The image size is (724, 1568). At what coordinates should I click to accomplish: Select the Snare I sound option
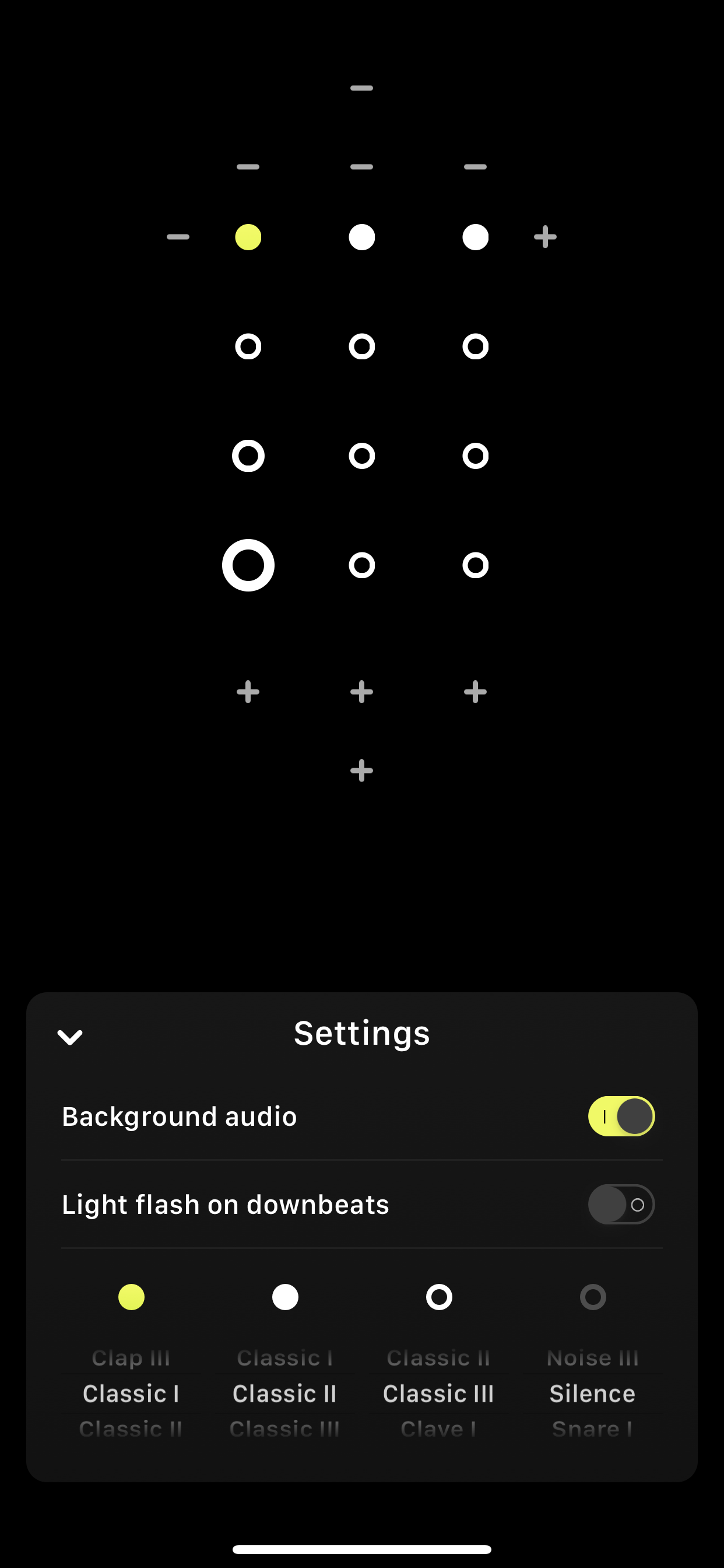tap(593, 1429)
